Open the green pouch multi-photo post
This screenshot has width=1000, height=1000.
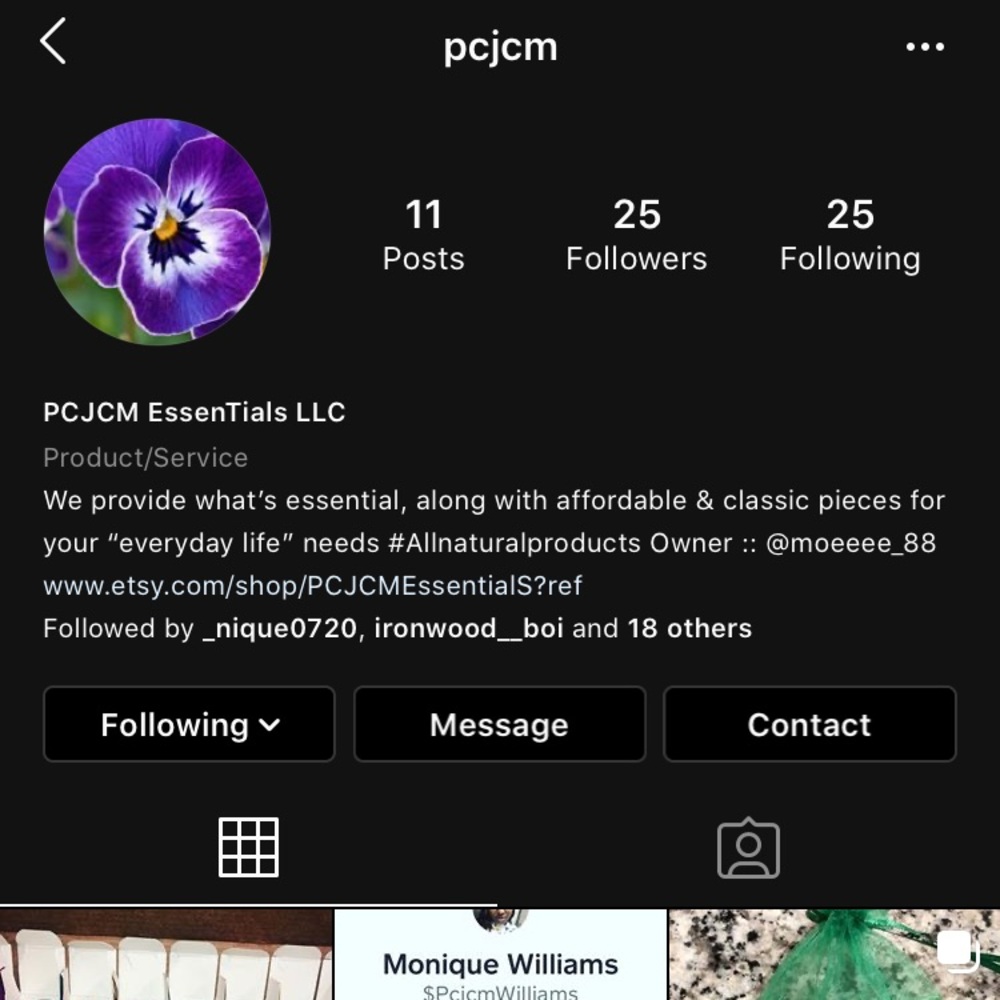tap(834, 957)
